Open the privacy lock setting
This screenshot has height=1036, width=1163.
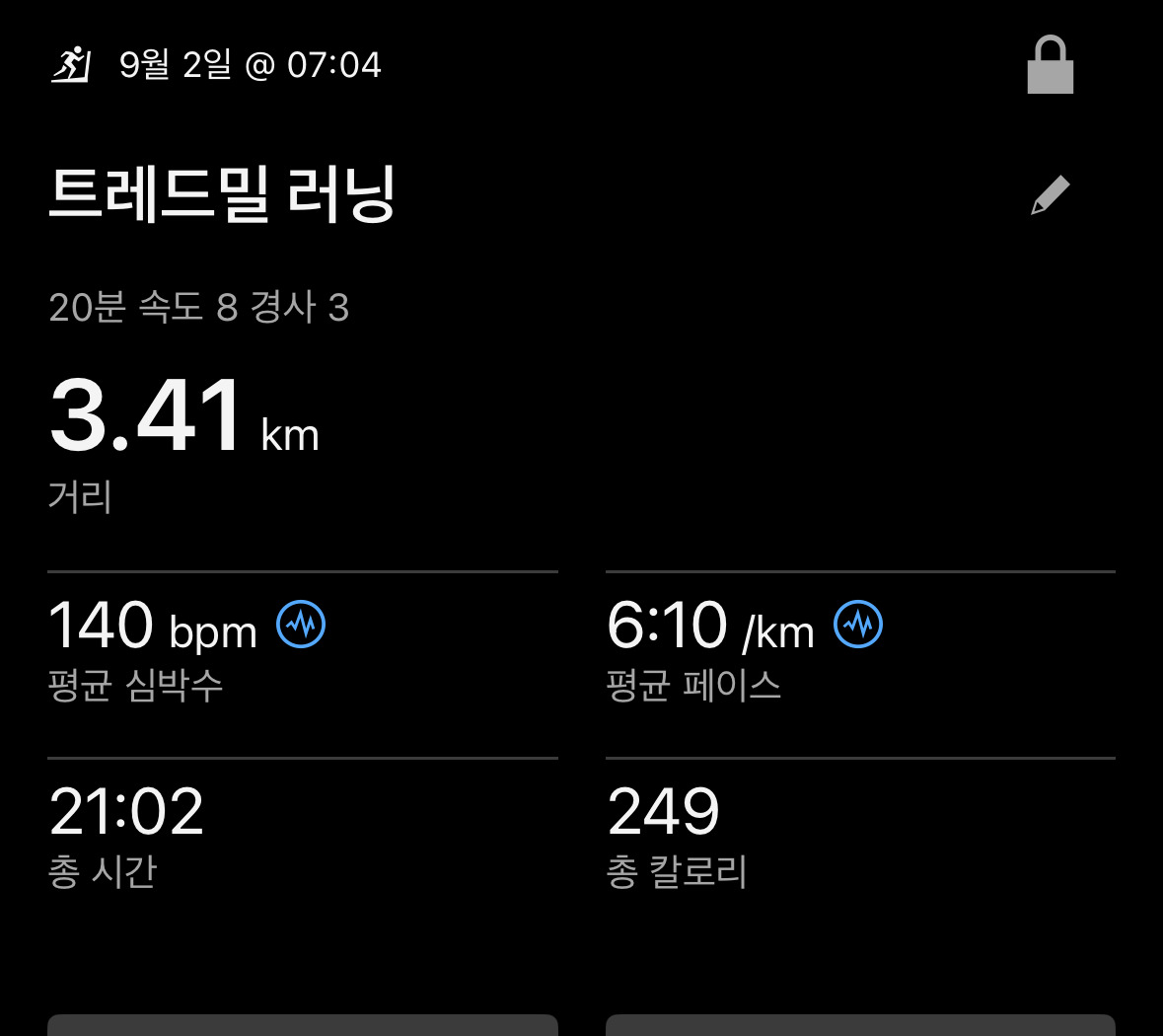click(1050, 66)
